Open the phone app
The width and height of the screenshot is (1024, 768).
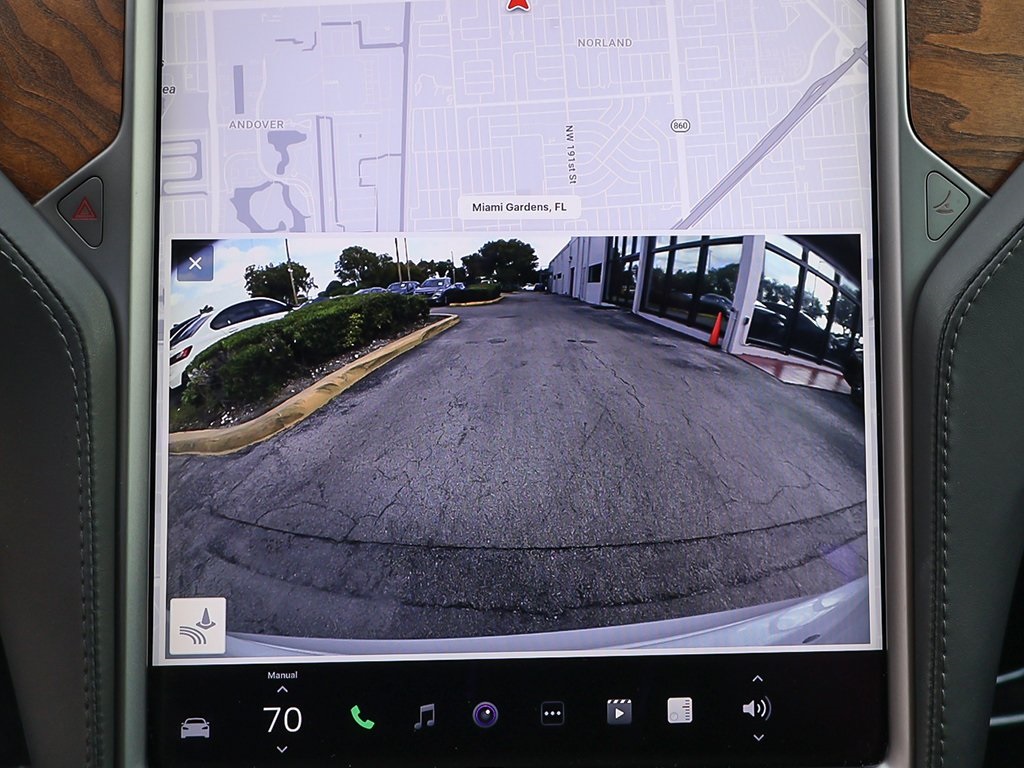click(362, 716)
